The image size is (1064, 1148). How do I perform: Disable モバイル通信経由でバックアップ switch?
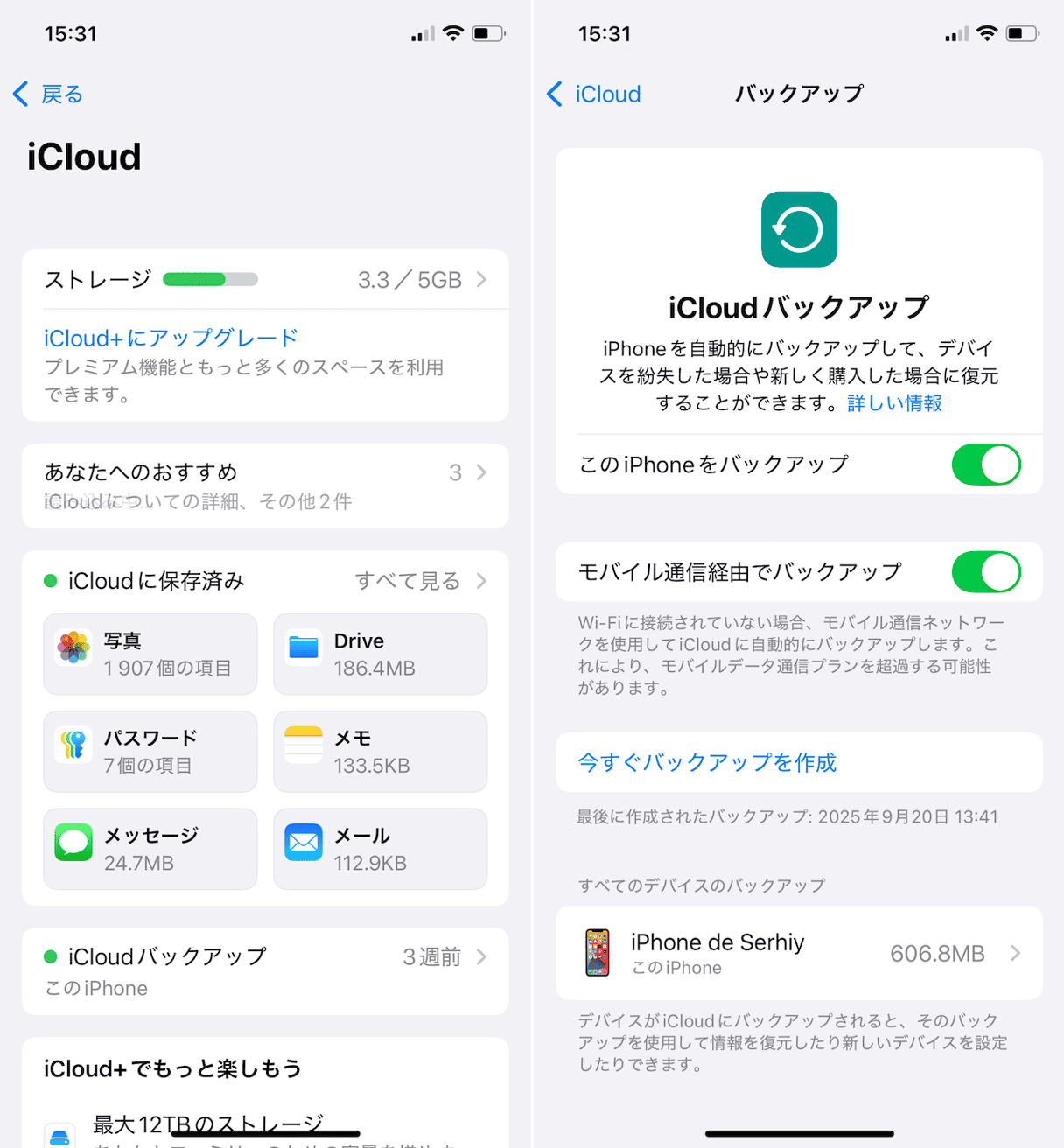[986, 572]
